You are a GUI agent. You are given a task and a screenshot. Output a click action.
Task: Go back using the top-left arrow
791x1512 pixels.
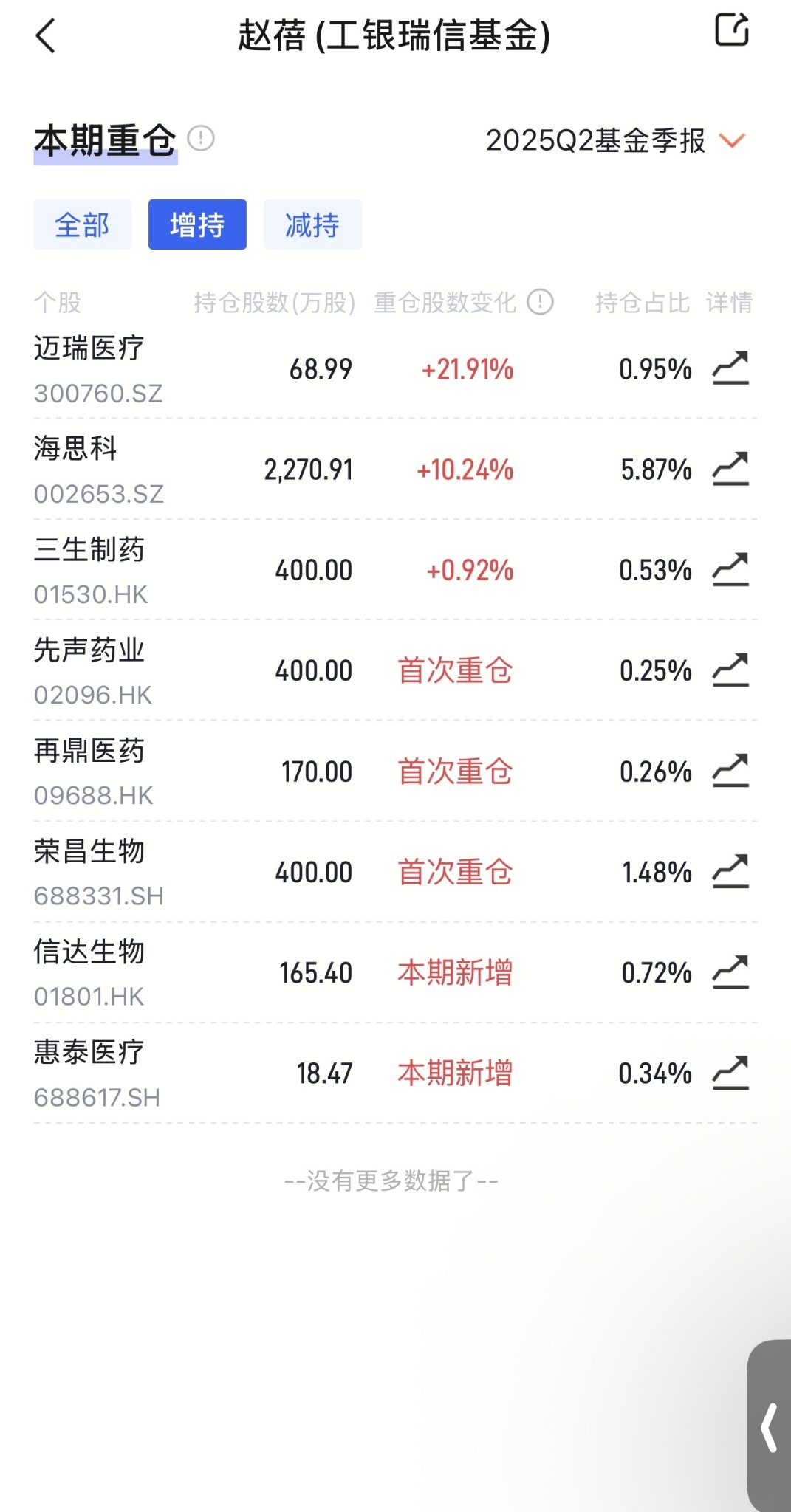click(46, 36)
